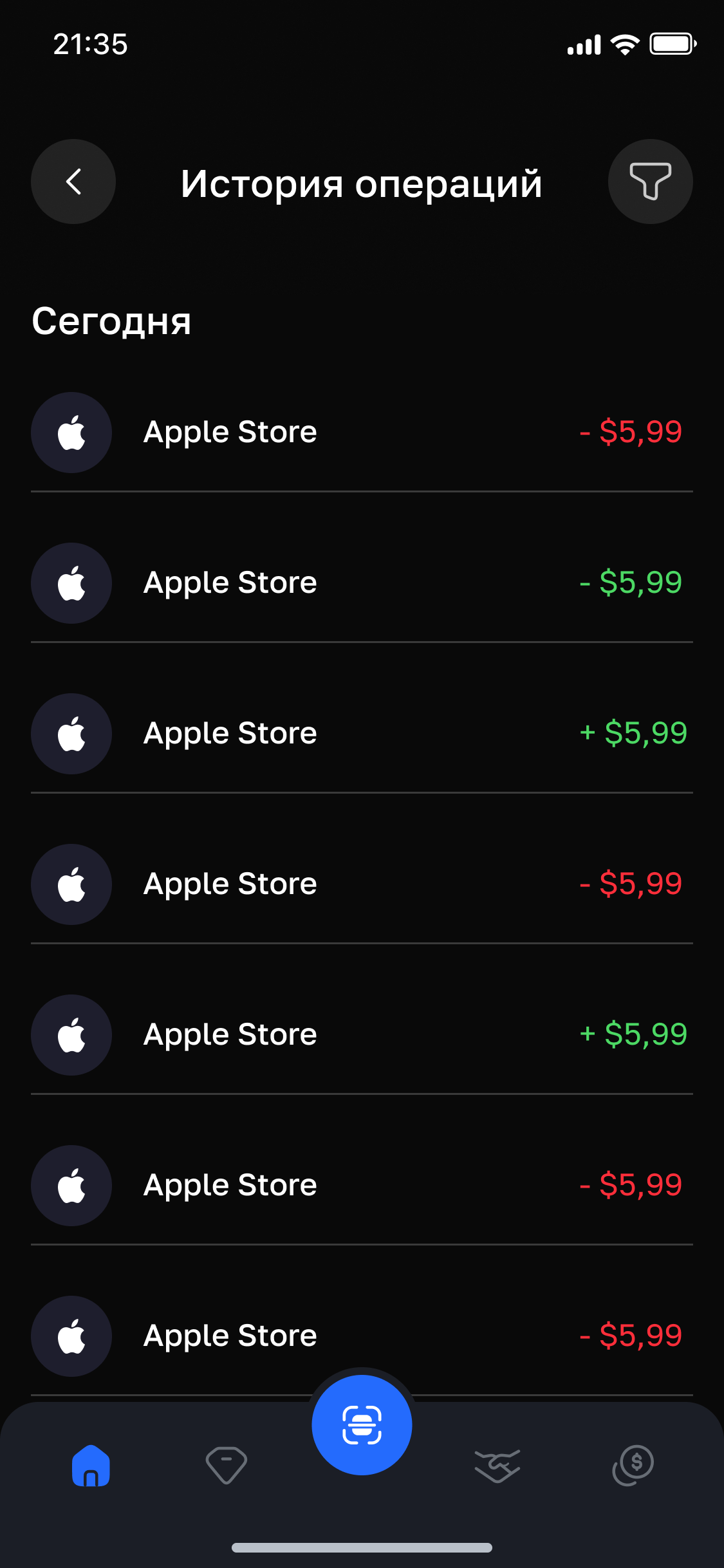Tap the 'История операций' screen title
Screen dimensions: 724x1568
(x=362, y=183)
